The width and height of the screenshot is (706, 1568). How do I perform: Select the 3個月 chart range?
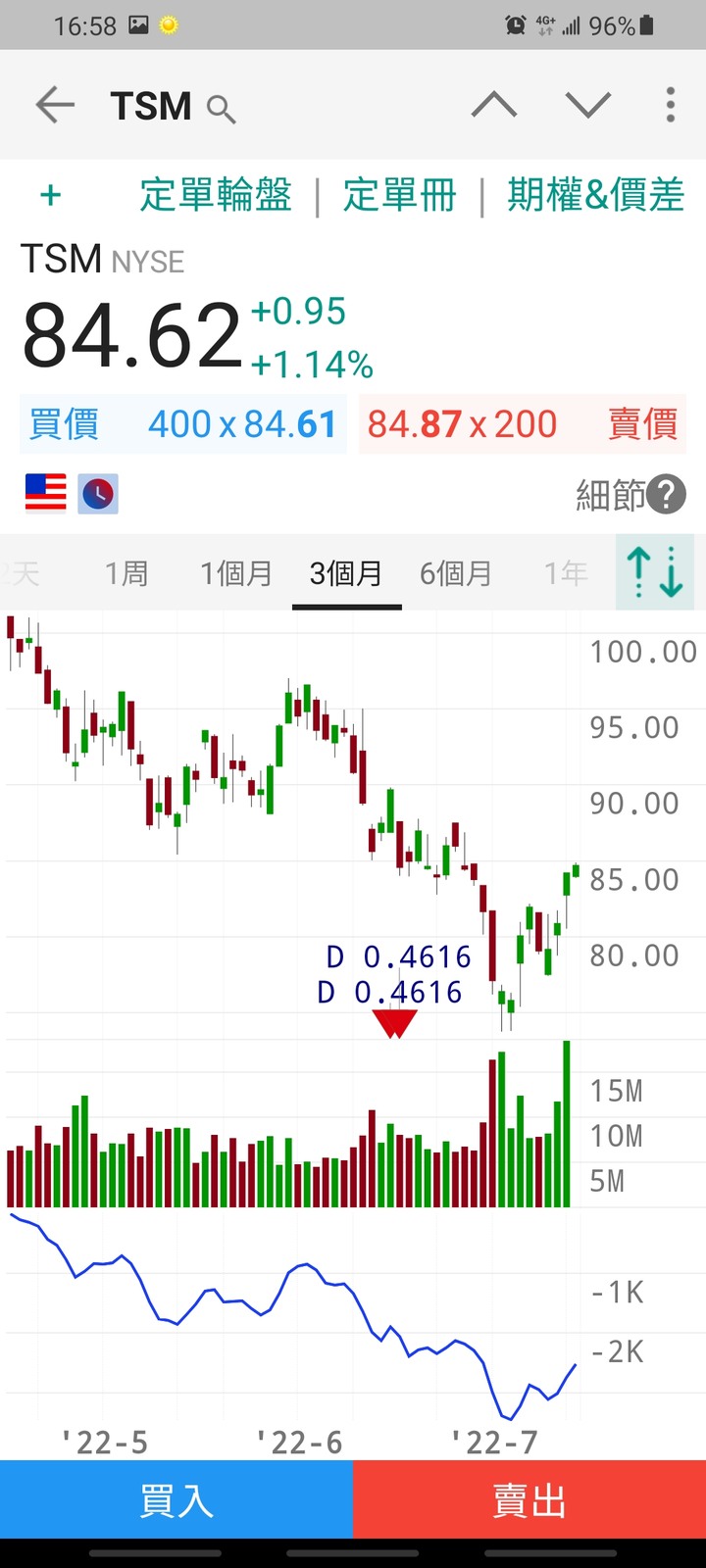(x=346, y=573)
